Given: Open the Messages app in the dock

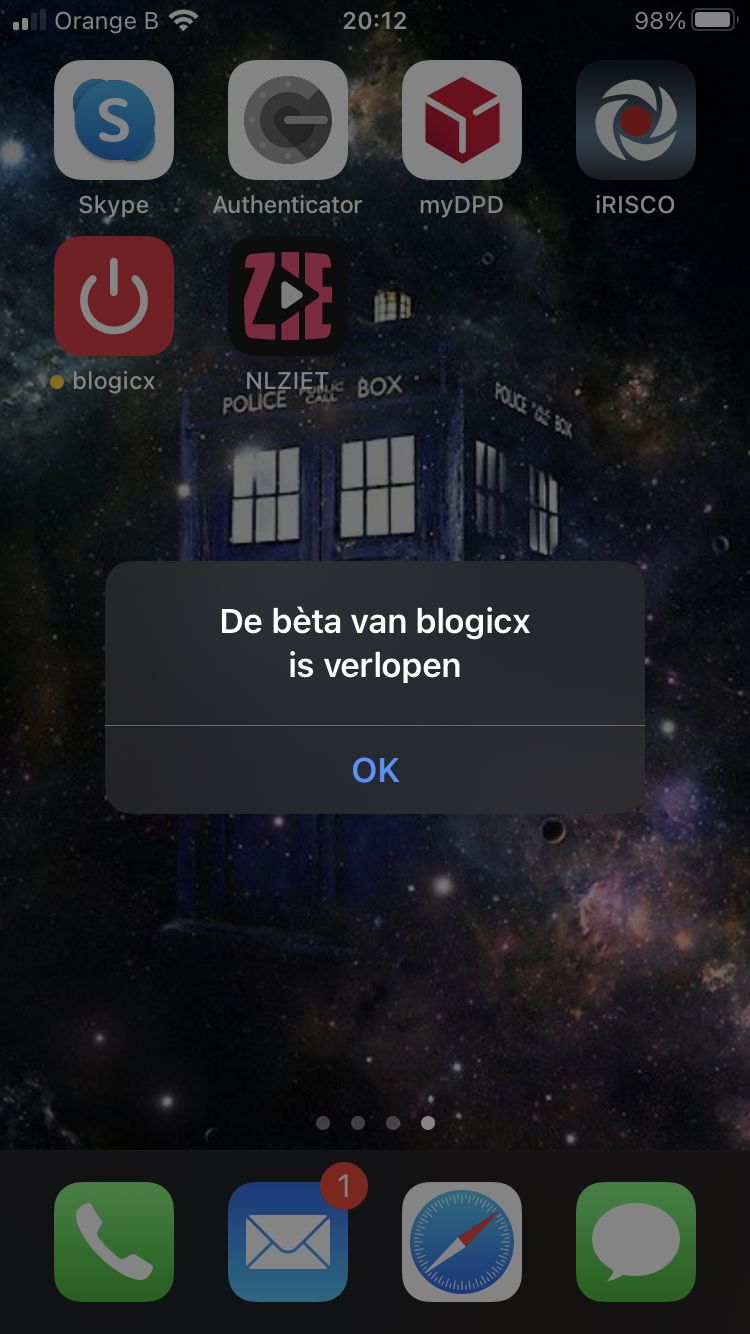Looking at the screenshot, I should tap(635, 1241).
